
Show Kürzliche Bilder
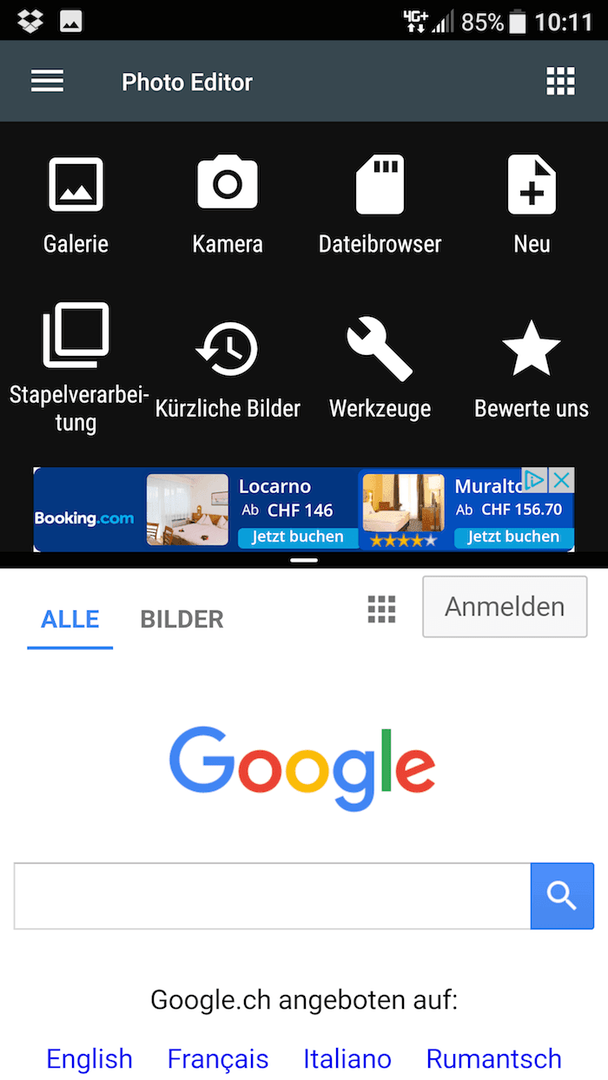(227, 370)
